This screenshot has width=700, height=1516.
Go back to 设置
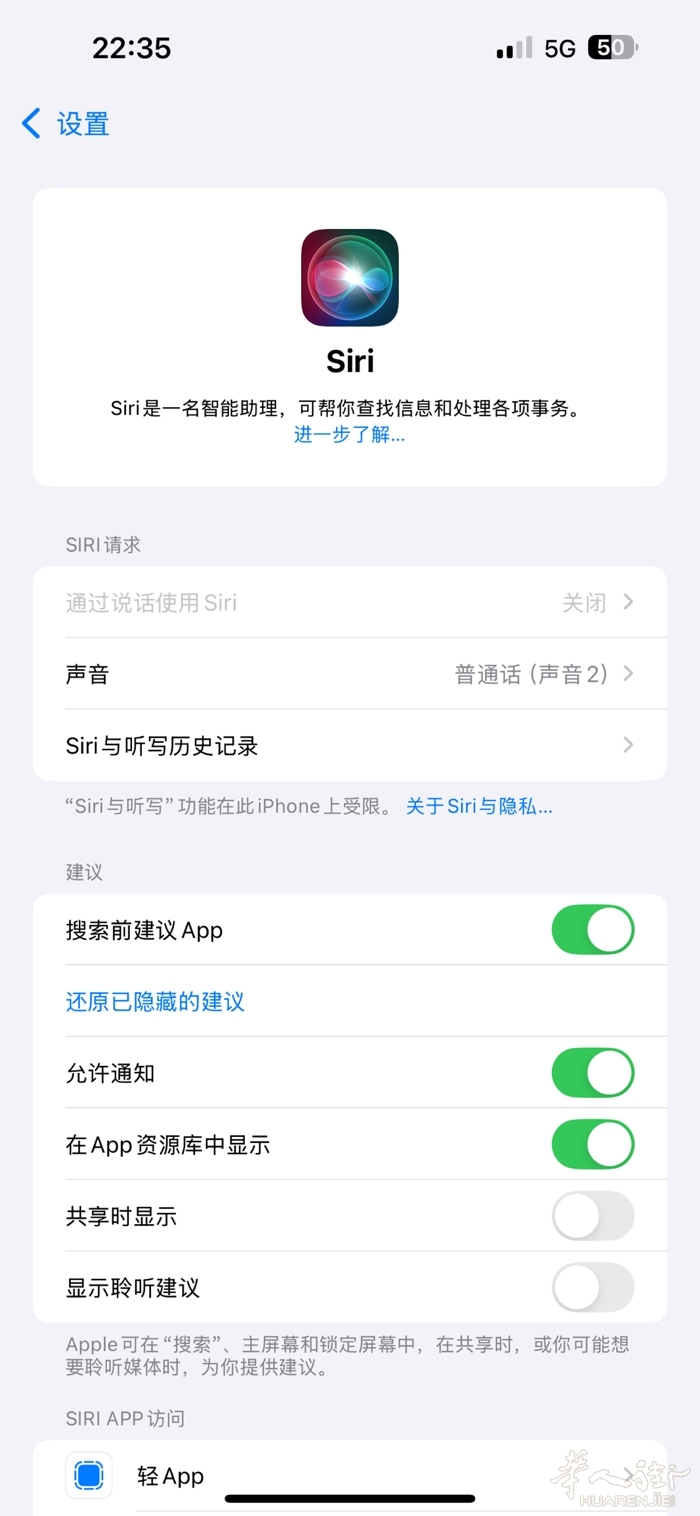[66, 124]
